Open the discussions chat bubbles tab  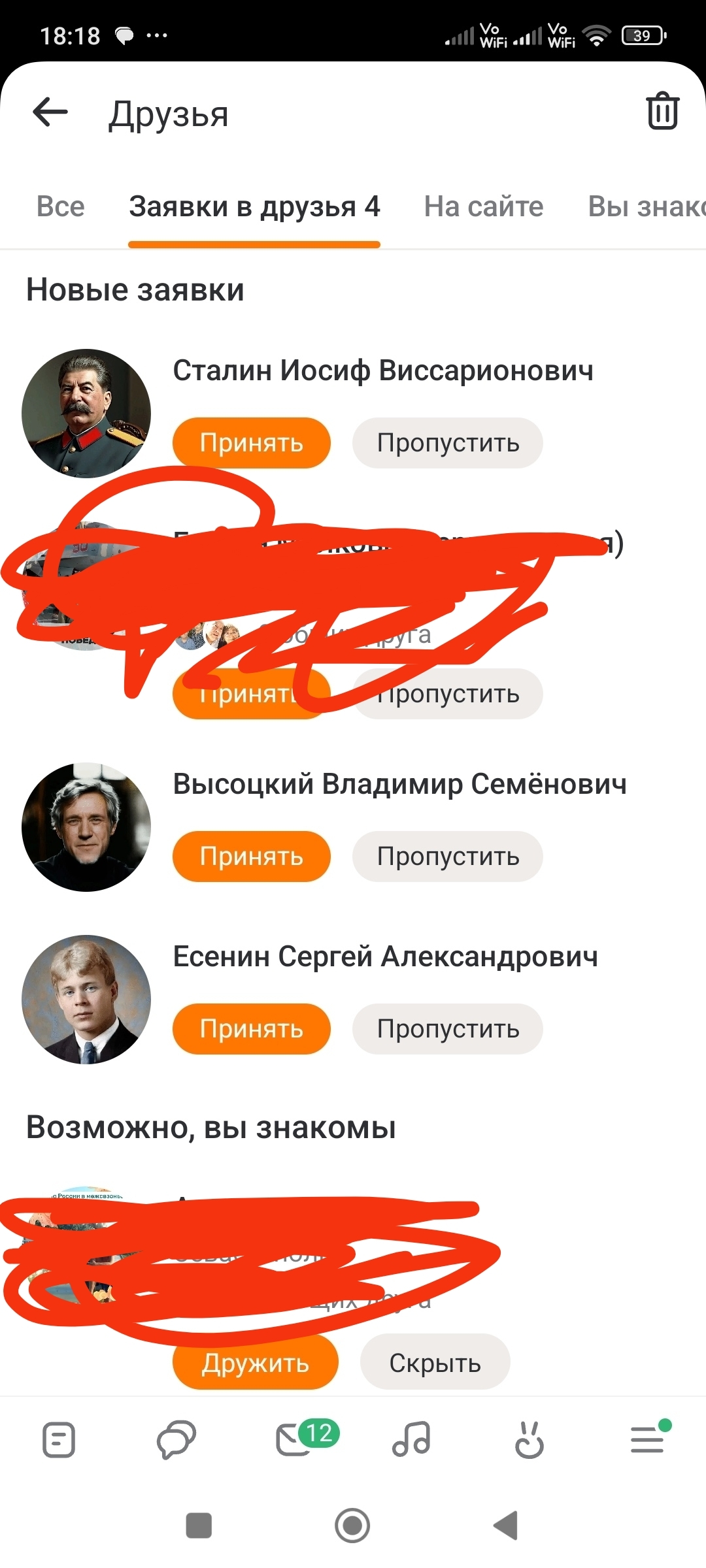[176, 1440]
